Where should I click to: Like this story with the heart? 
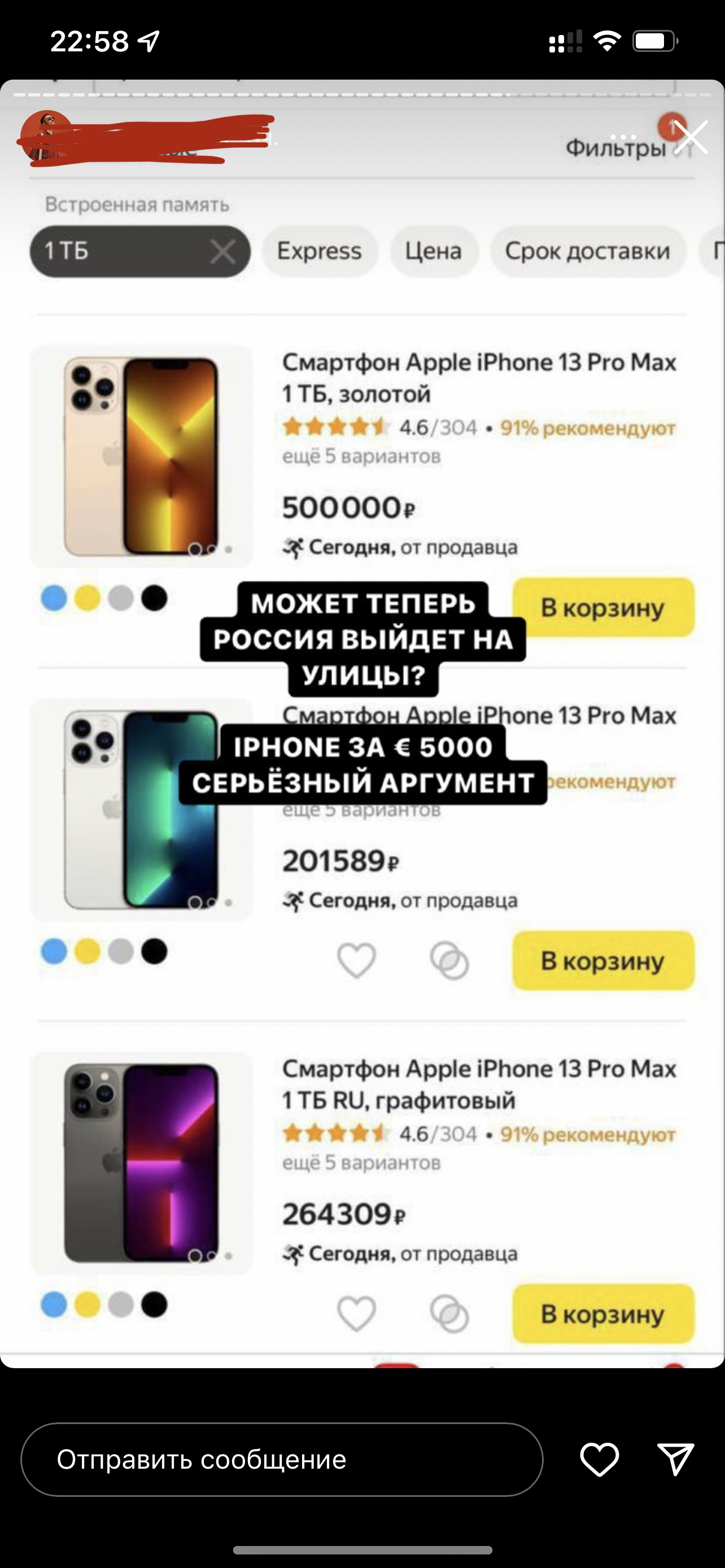(x=599, y=1460)
